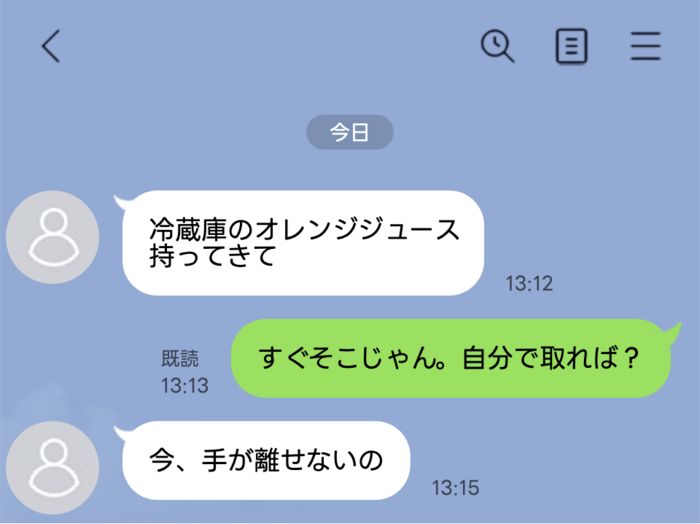The width and height of the screenshot is (700, 524).
Task: Open the hamburger menu
Action: [645, 46]
